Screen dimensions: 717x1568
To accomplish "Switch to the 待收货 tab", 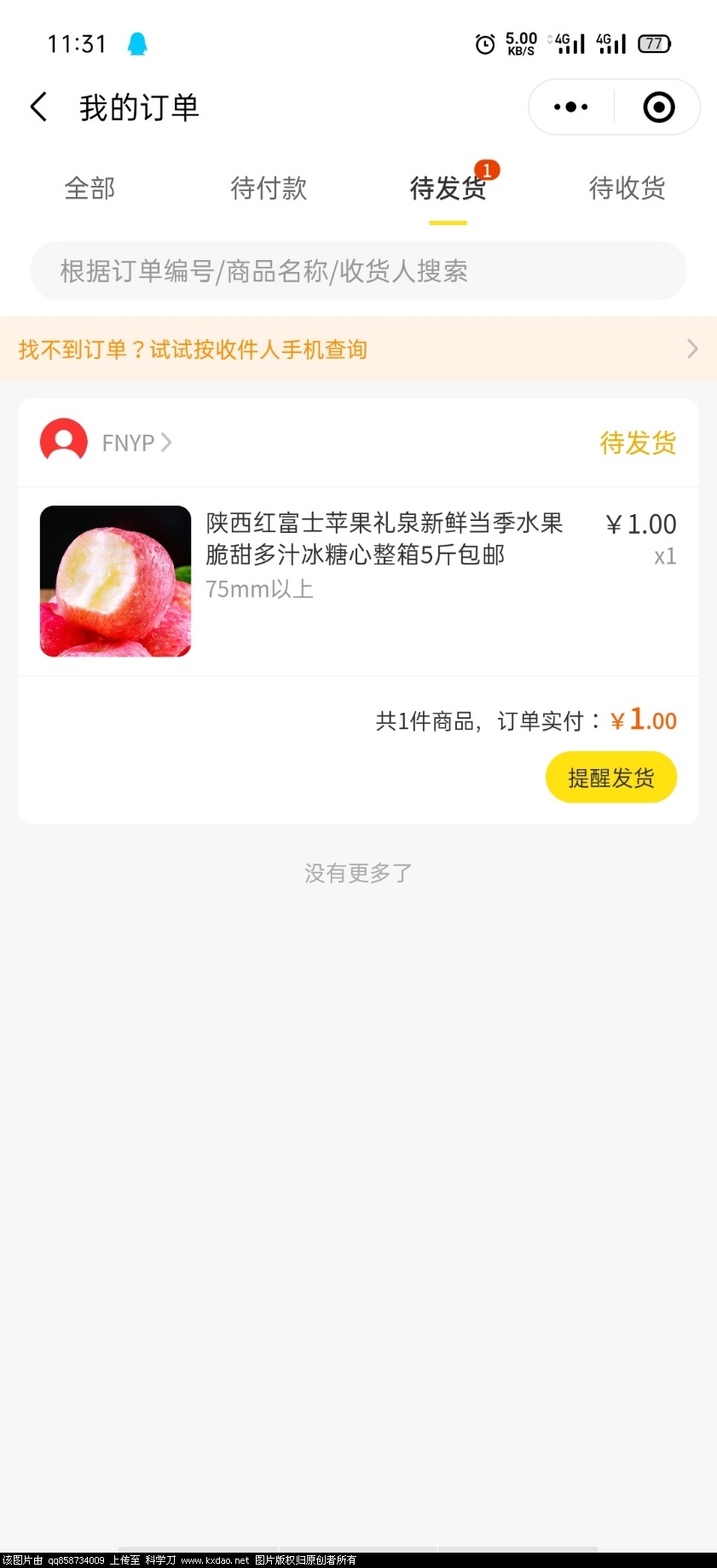I will coord(627,188).
